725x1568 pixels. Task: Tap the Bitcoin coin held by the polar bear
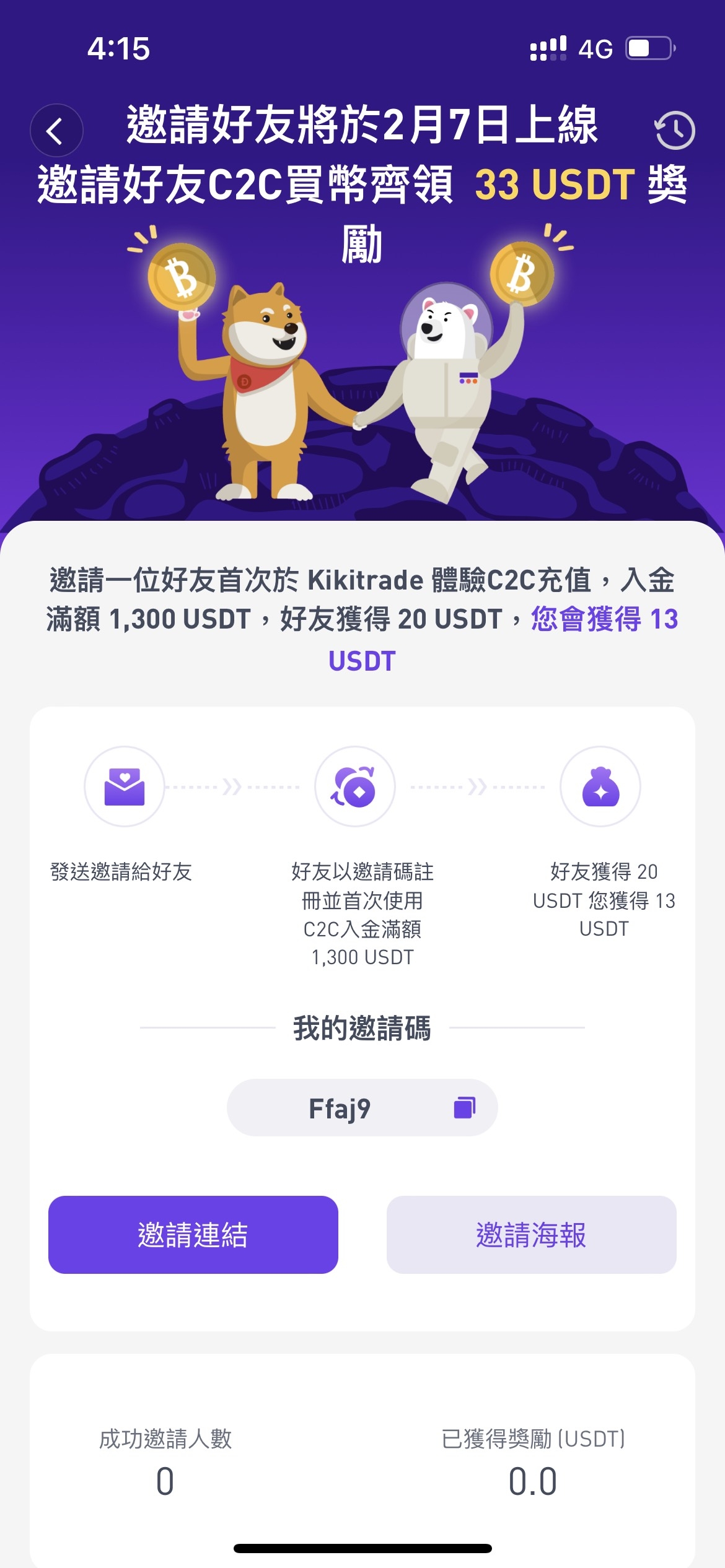click(522, 272)
